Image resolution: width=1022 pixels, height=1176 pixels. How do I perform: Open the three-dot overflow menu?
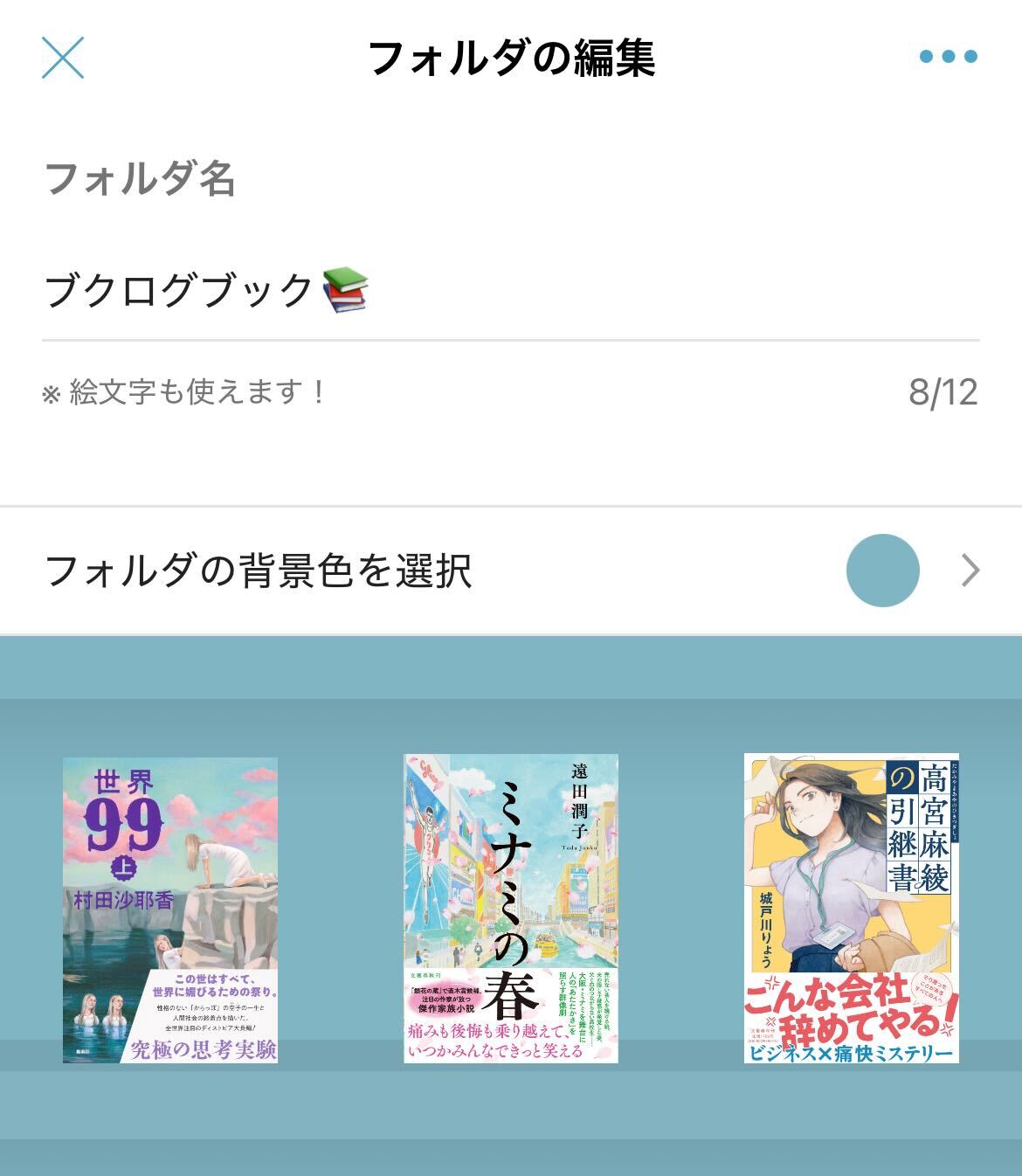pos(948,58)
